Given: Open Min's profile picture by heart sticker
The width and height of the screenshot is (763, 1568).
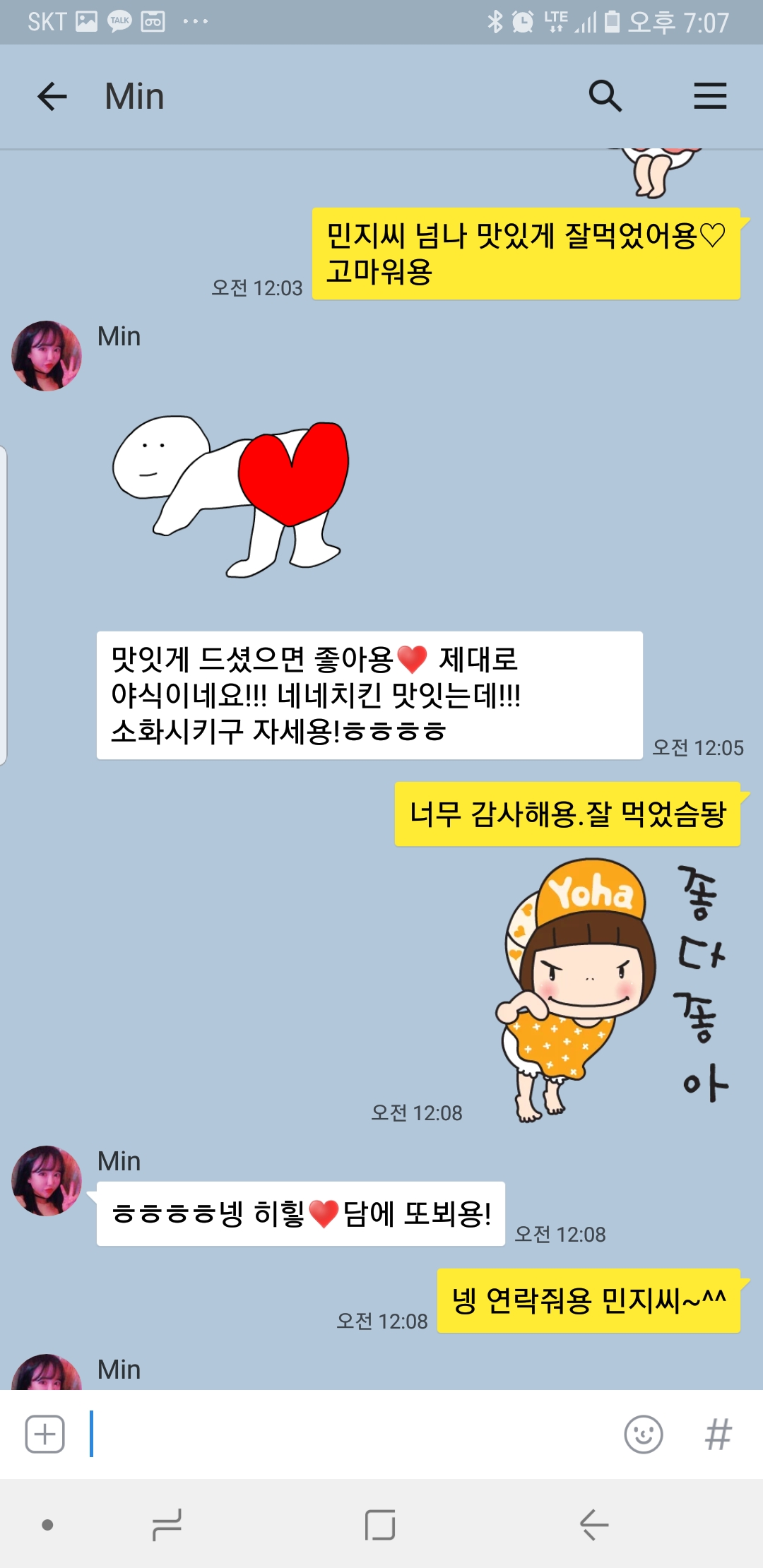Looking at the screenshot, I should pyautogui.click(x=47, y=356).
